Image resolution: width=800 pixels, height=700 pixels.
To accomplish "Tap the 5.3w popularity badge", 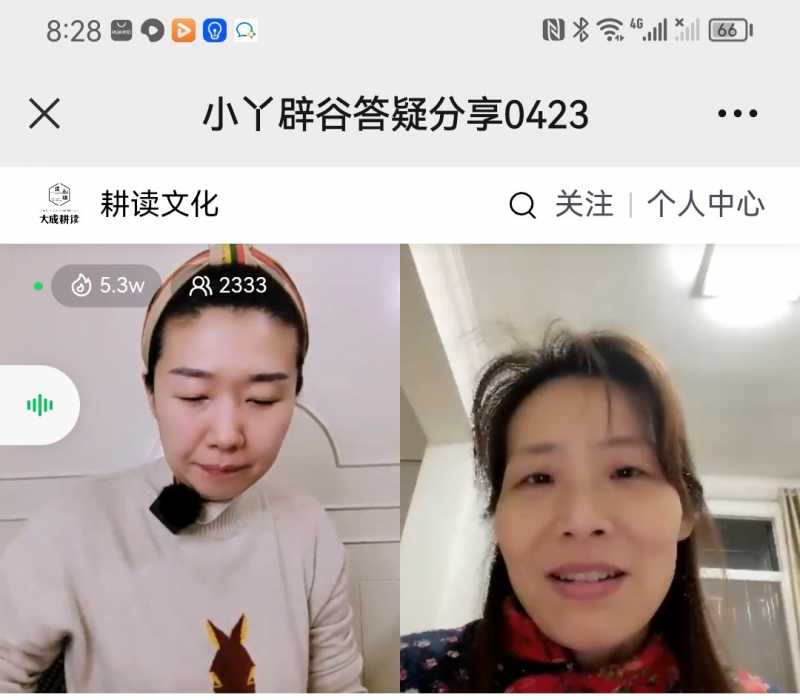I will click(106, 286).
